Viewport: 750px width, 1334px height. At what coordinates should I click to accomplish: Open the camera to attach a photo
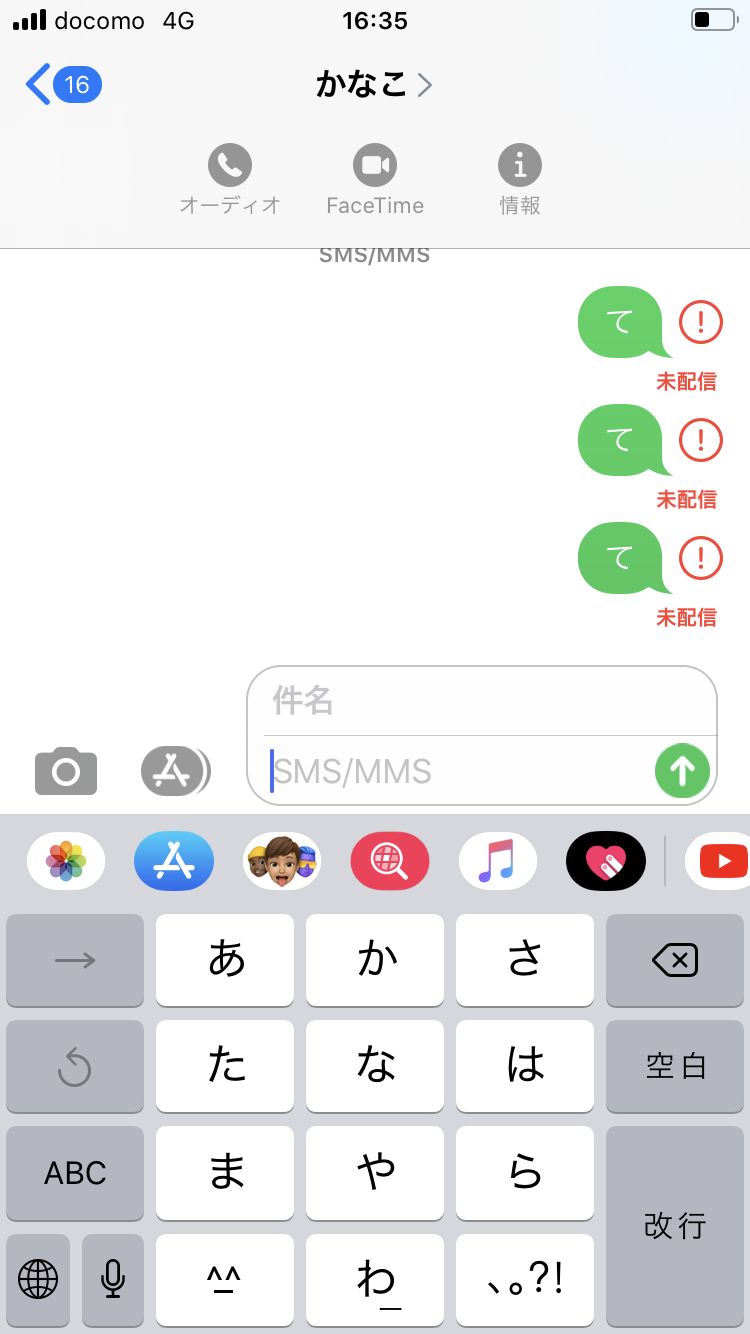pyautogui.click(x=66, y=771)
